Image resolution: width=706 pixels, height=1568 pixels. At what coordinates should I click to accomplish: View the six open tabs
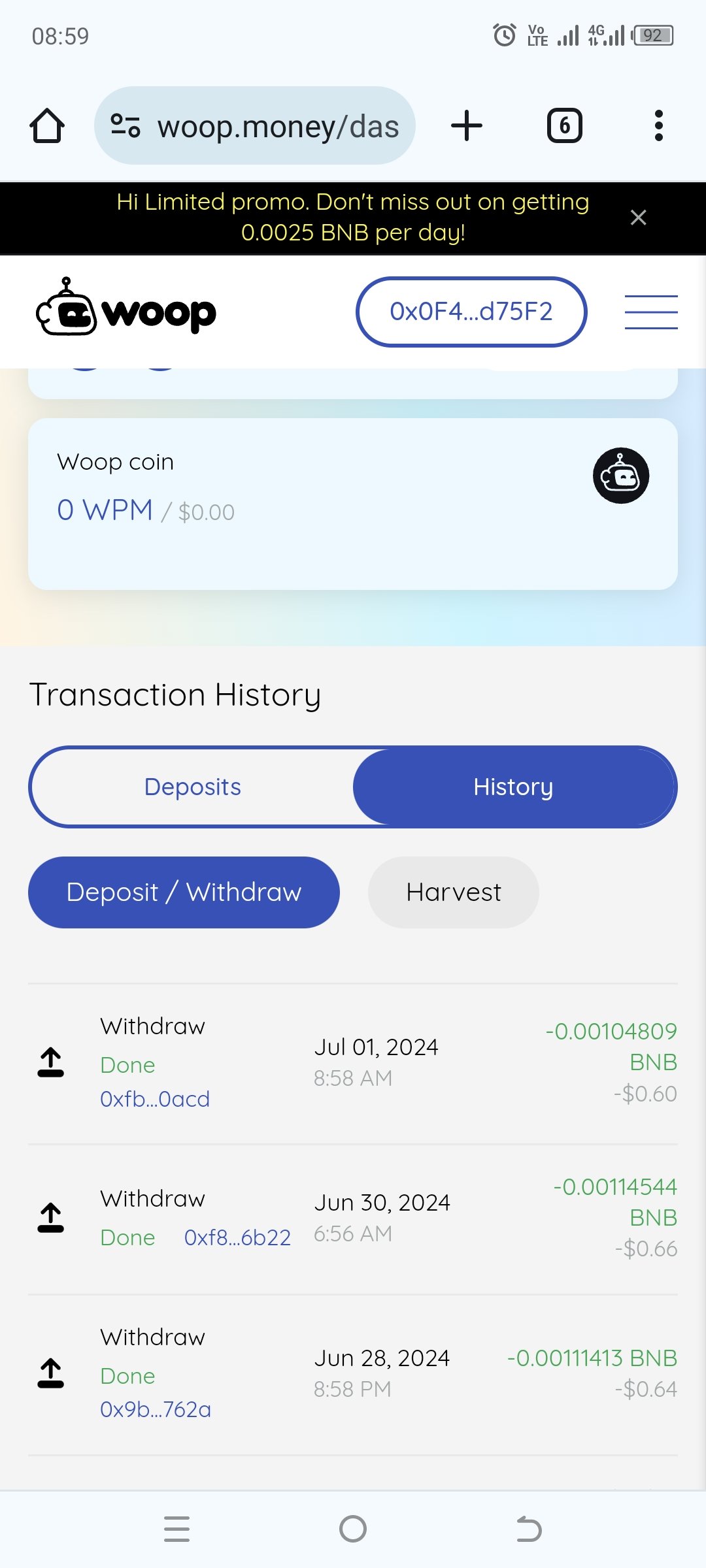pos(564,125)
